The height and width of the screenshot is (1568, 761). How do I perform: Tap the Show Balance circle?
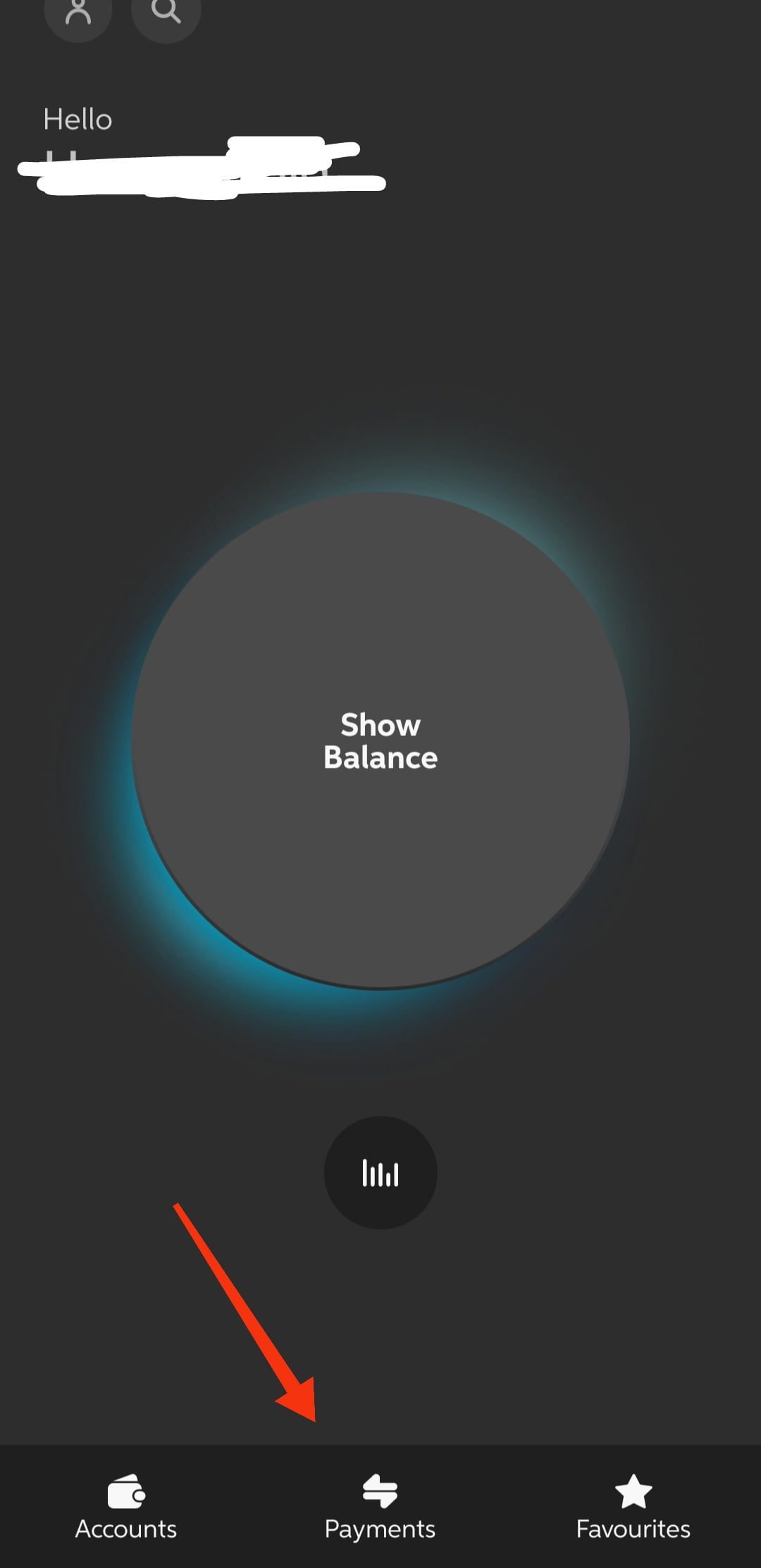click(380, 740)
